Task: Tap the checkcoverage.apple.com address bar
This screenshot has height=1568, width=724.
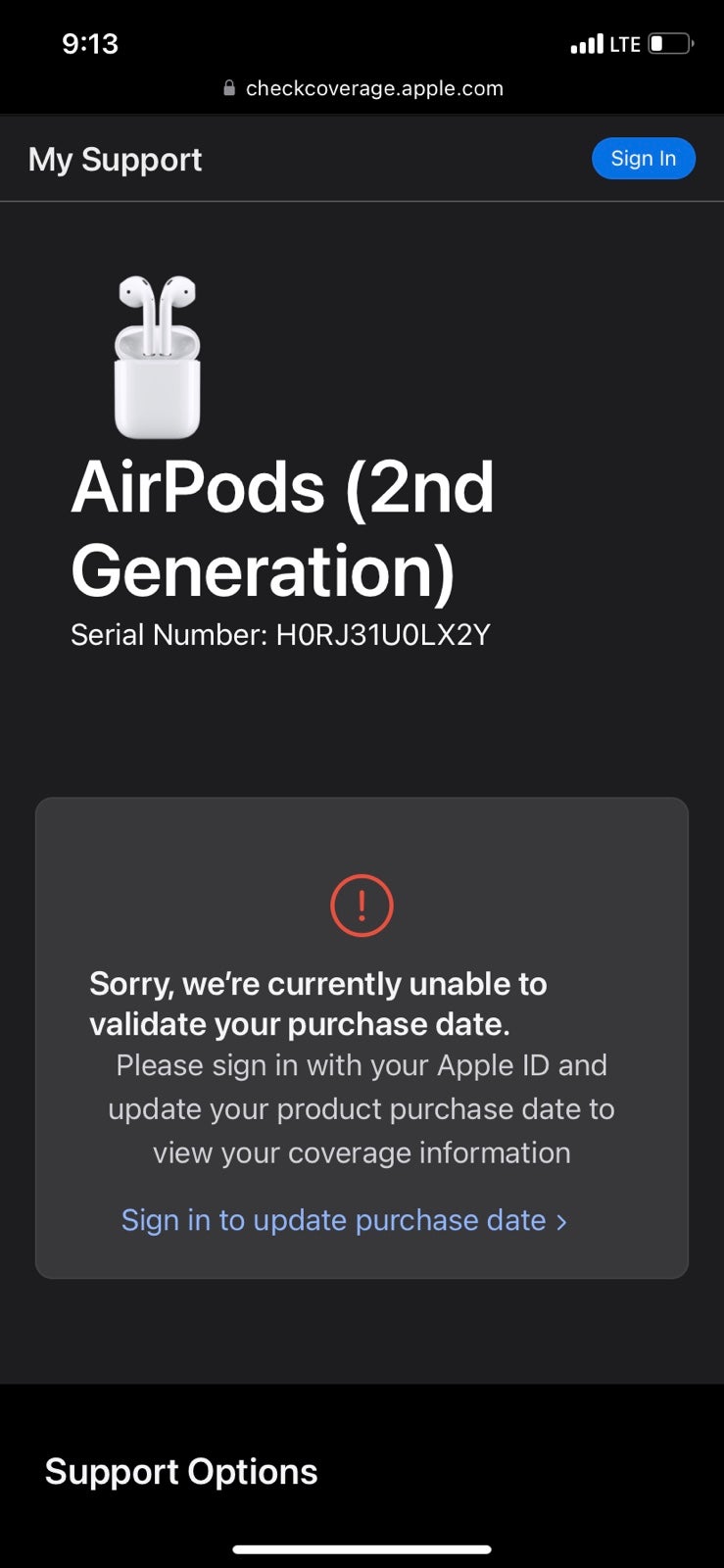Action: click(x=362, y=88)
